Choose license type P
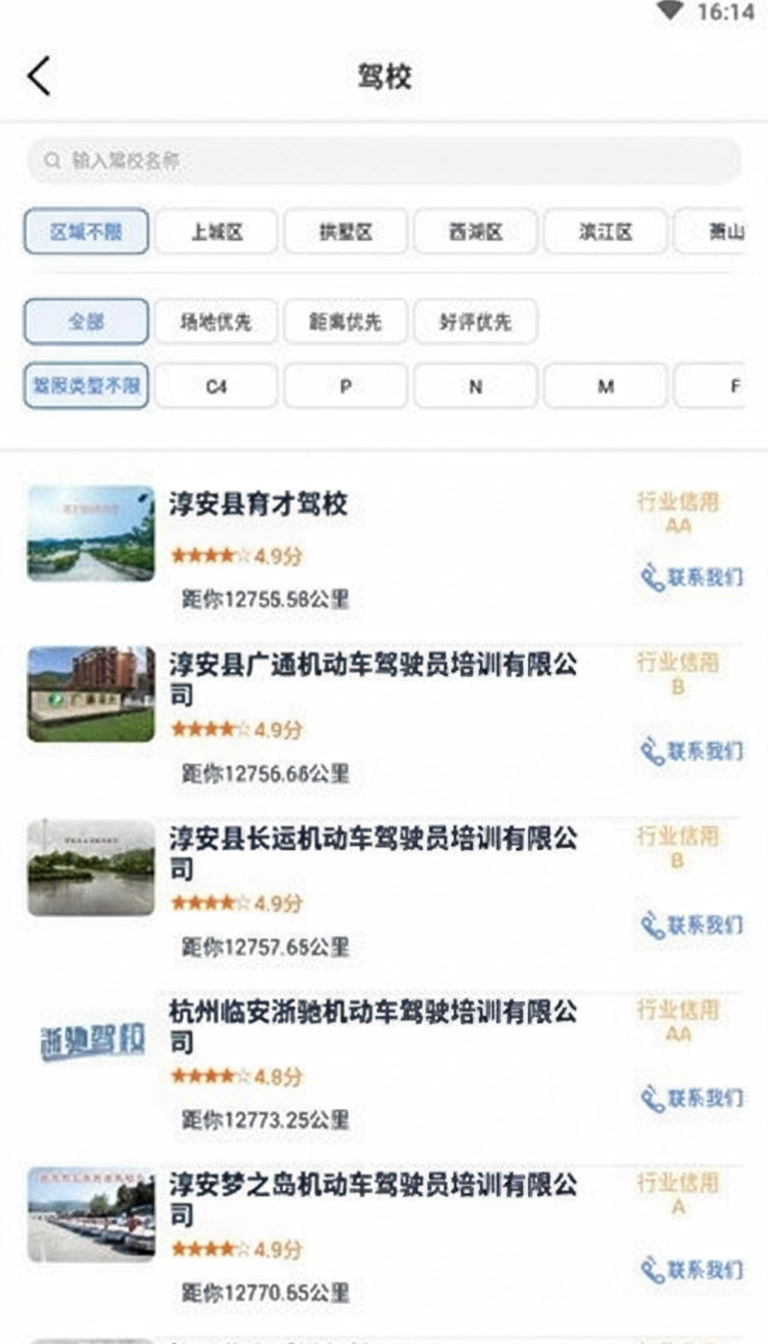This screenshot has width=768, height=1344. pyautogui.click(x=345, y=386)
